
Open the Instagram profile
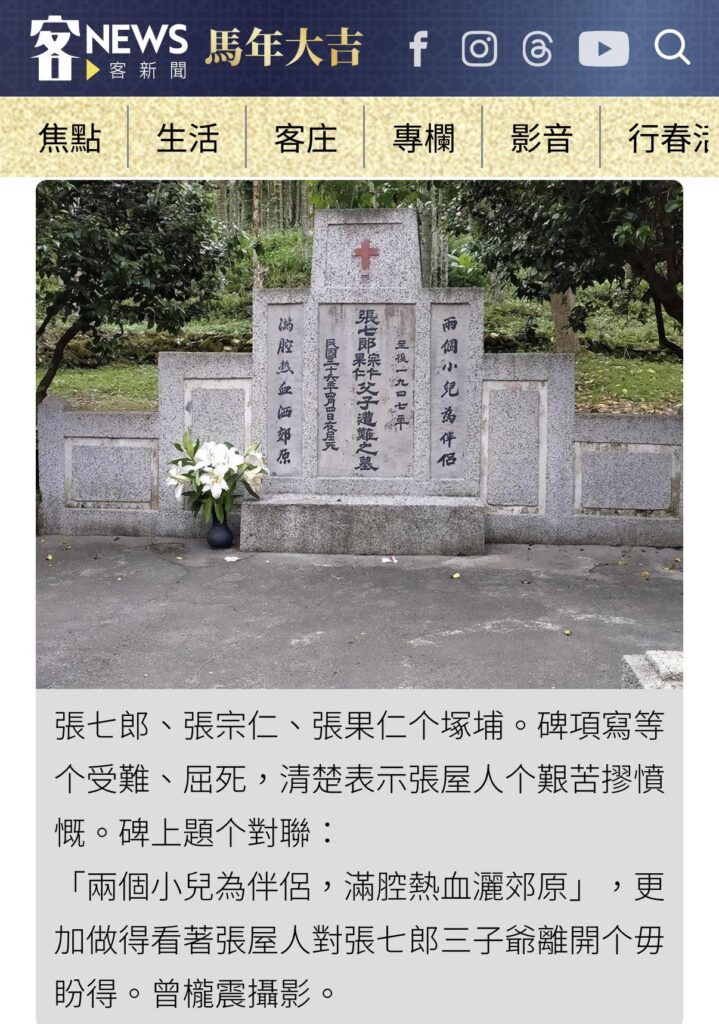click(x=479, y=48)
